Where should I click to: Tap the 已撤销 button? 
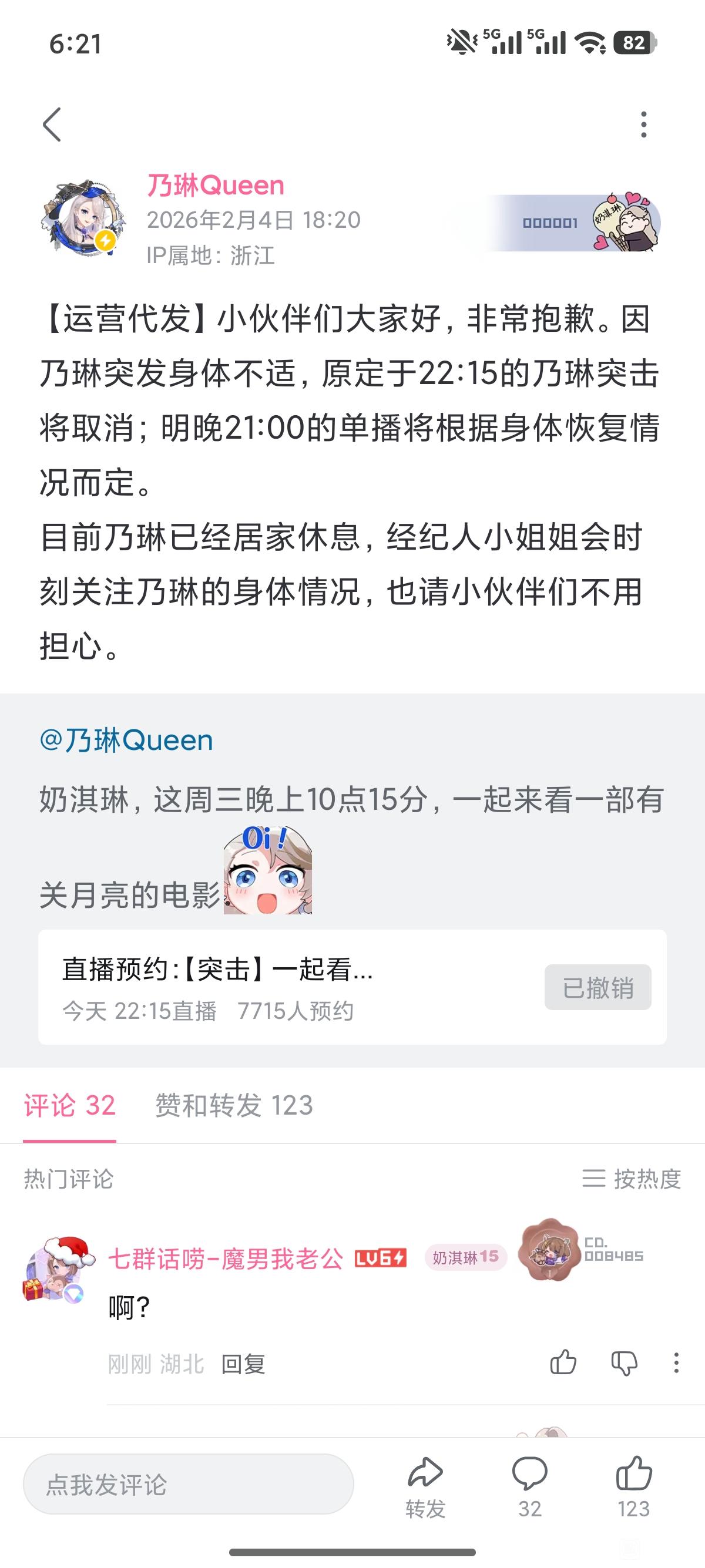[598, 987]
